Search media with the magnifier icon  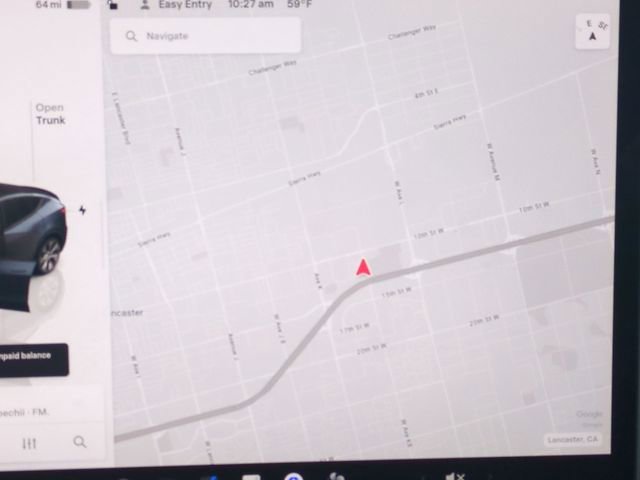coord(79,442)
